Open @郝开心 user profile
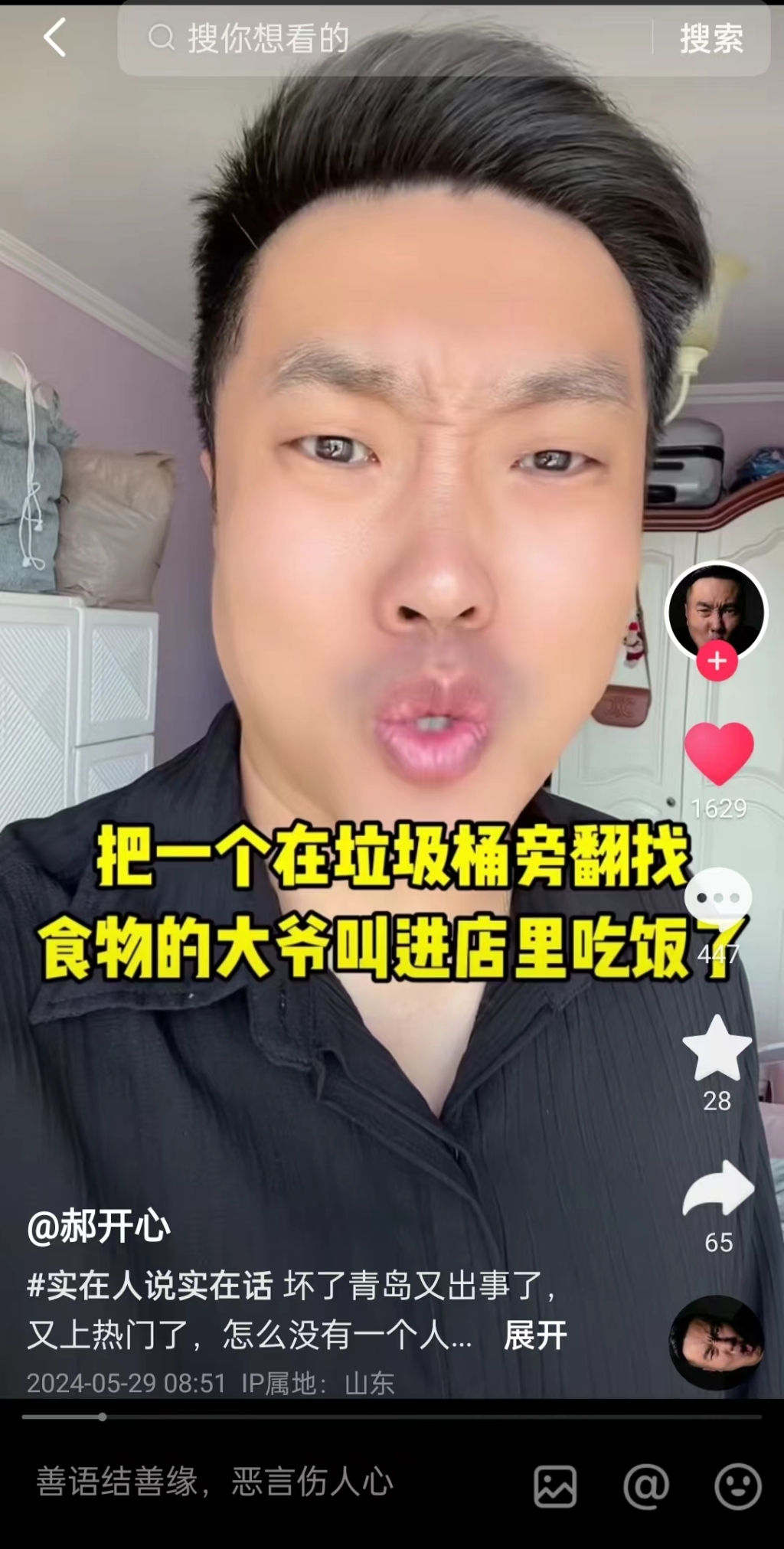This screenshot has width=784, height=1549. coord(99,1227)
